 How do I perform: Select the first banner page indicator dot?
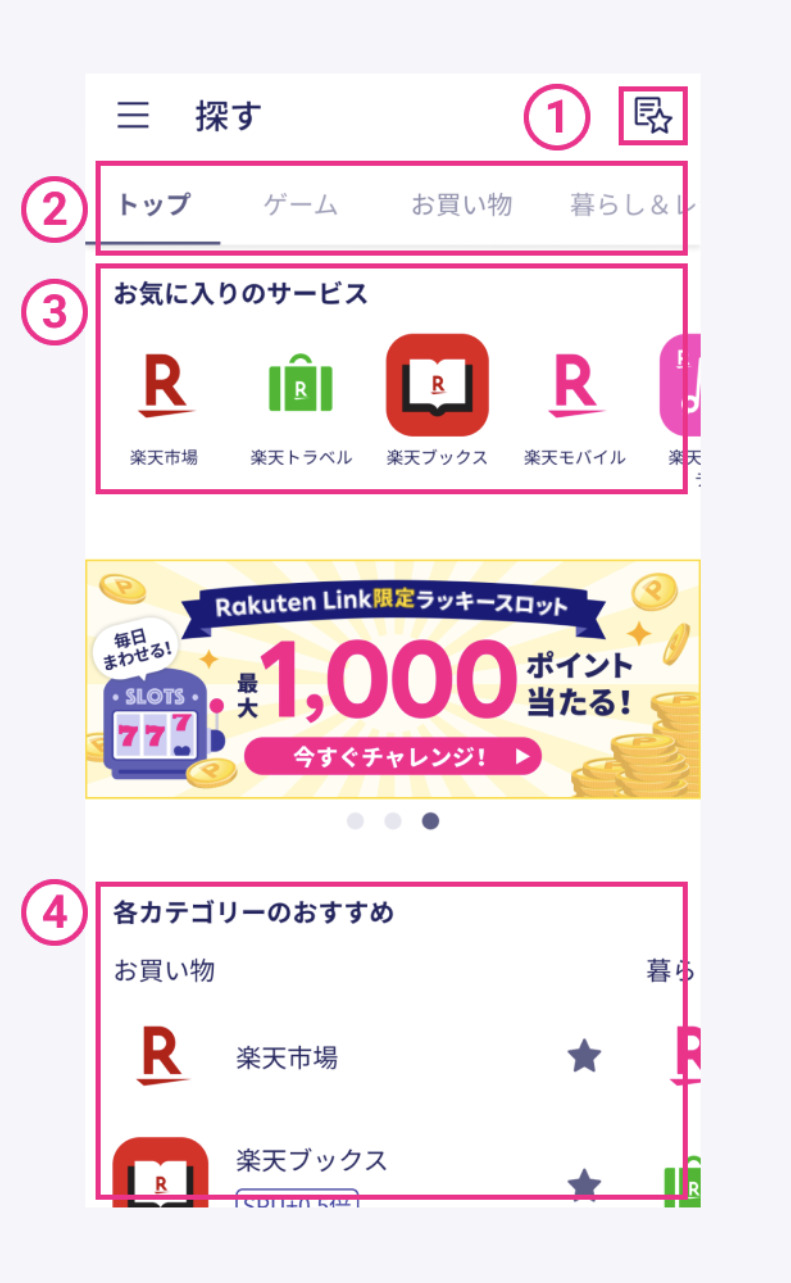pyautogui.click(x=355, y=821)
